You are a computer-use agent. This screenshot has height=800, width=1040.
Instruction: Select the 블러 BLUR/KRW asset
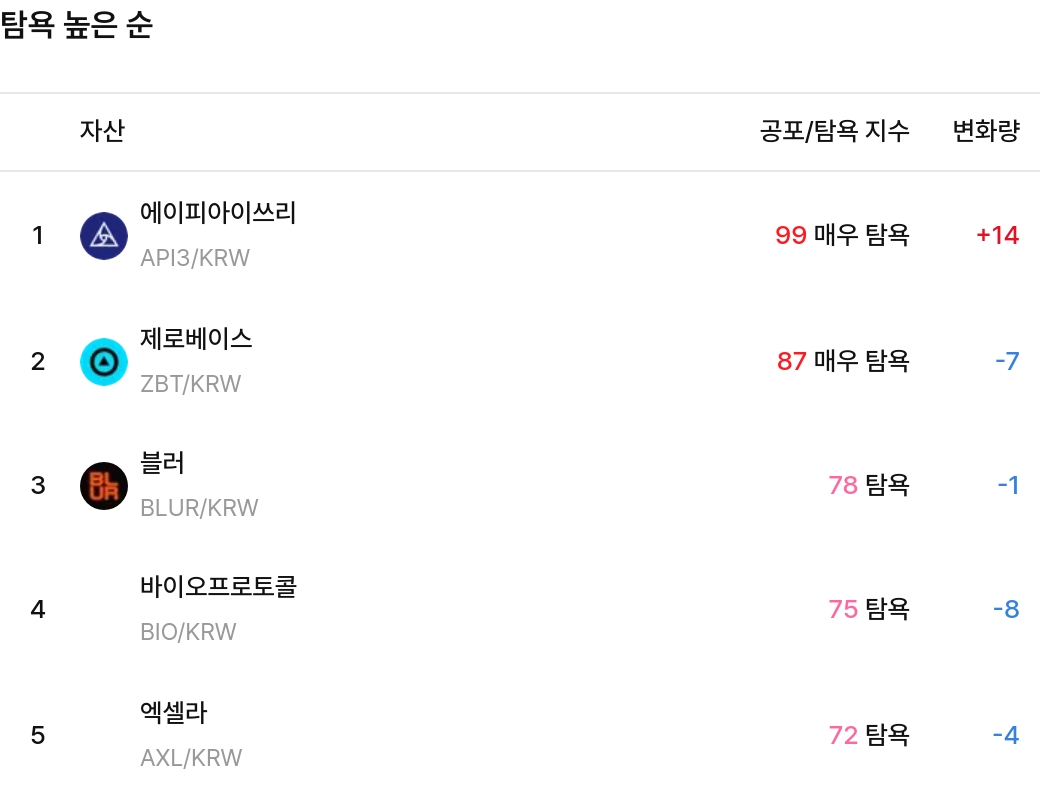199,485
